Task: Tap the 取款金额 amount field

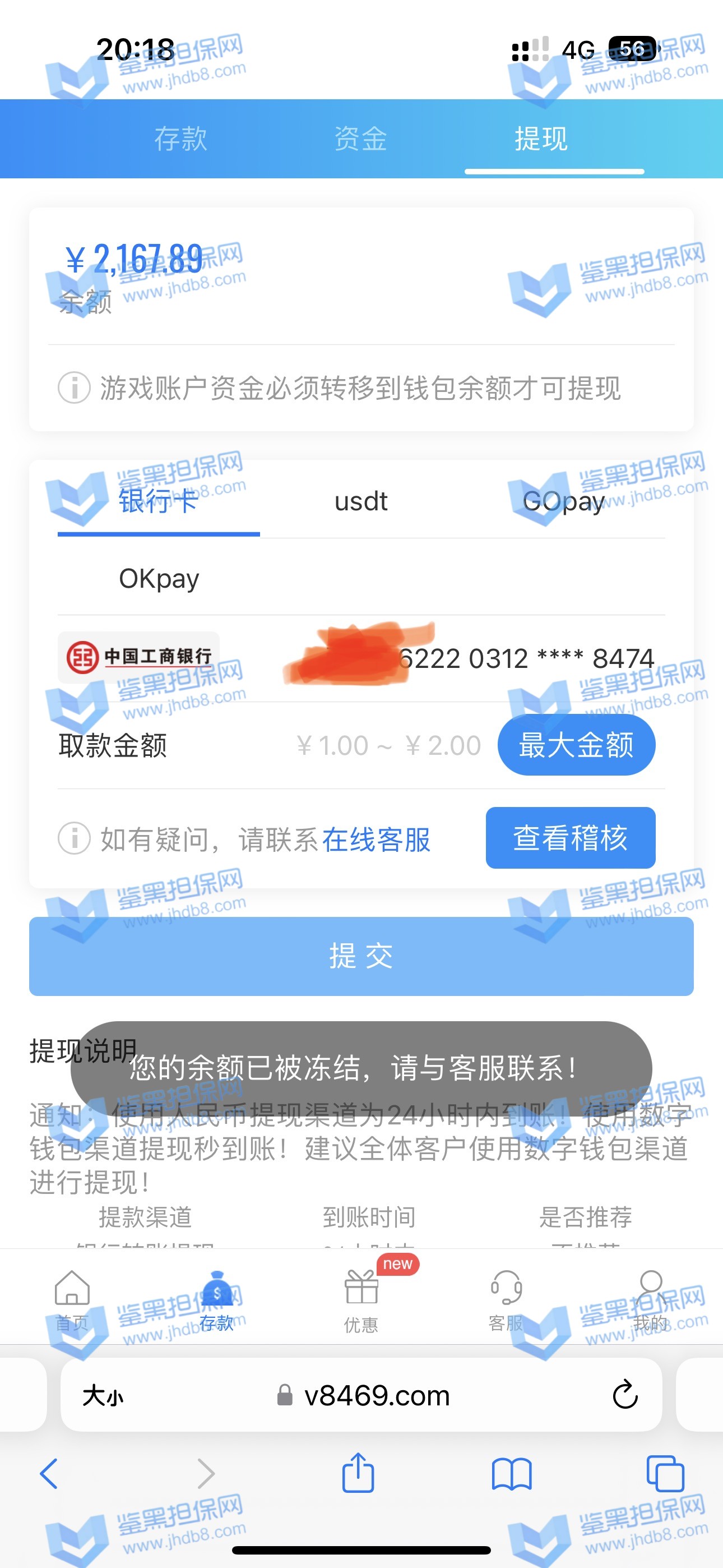Action: click(x=388, y=746)
